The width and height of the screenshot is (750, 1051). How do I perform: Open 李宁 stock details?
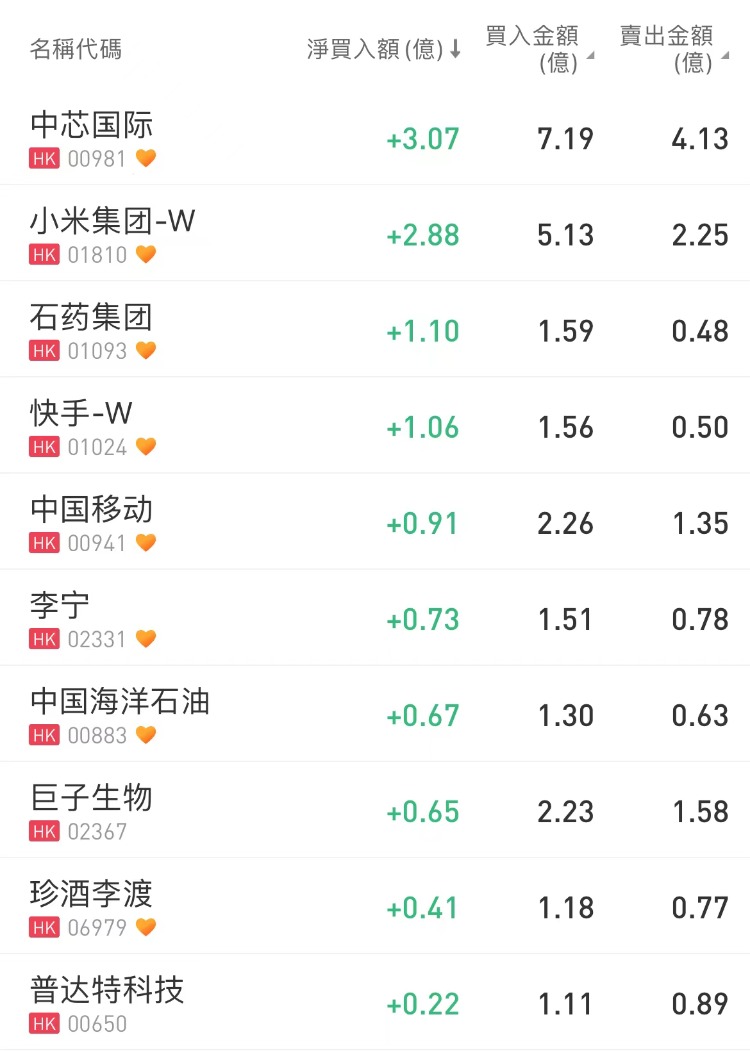tap(61, 605)
